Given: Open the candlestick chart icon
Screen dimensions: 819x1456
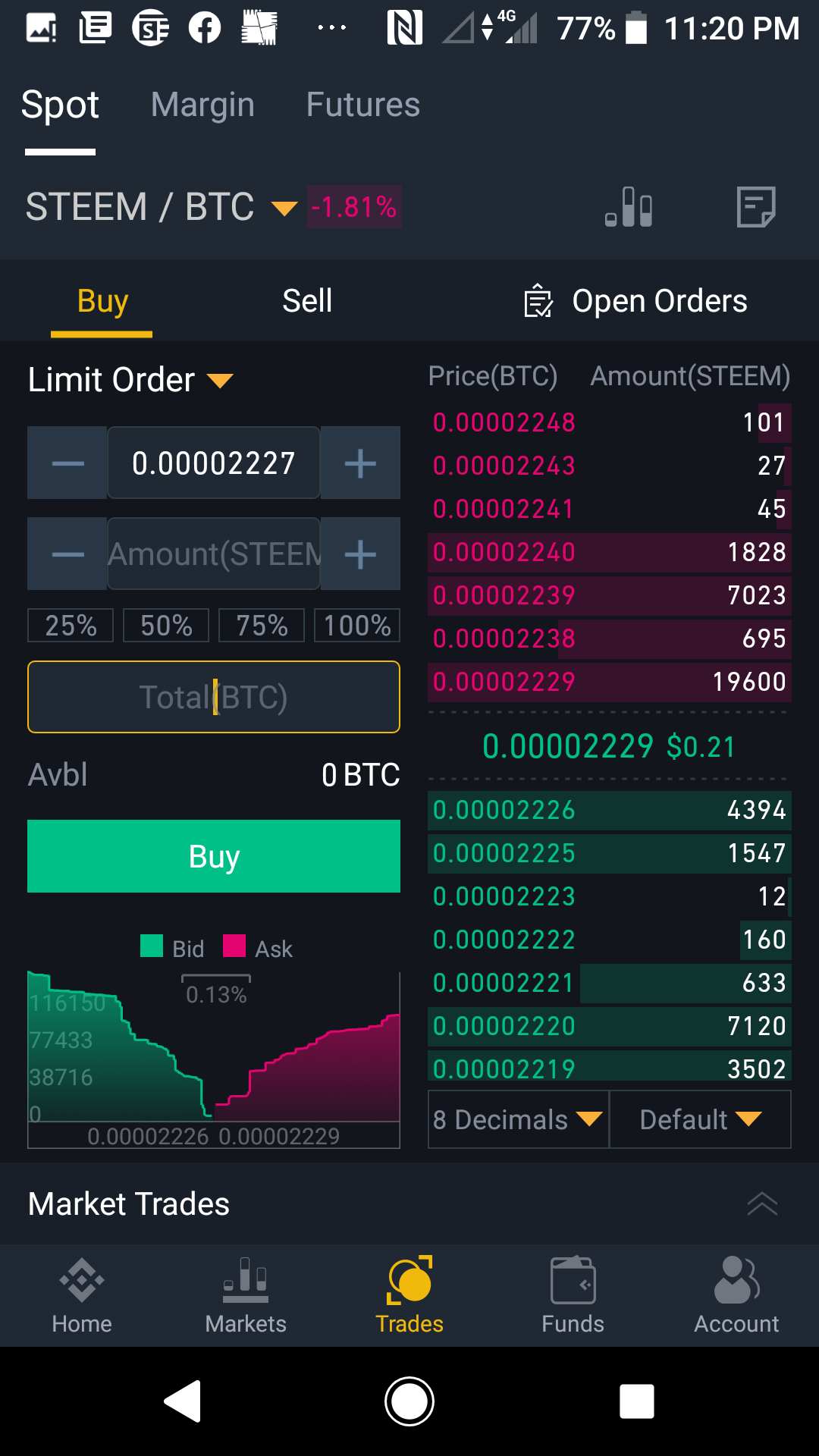Looking at the screenshot, I should 629,207.
